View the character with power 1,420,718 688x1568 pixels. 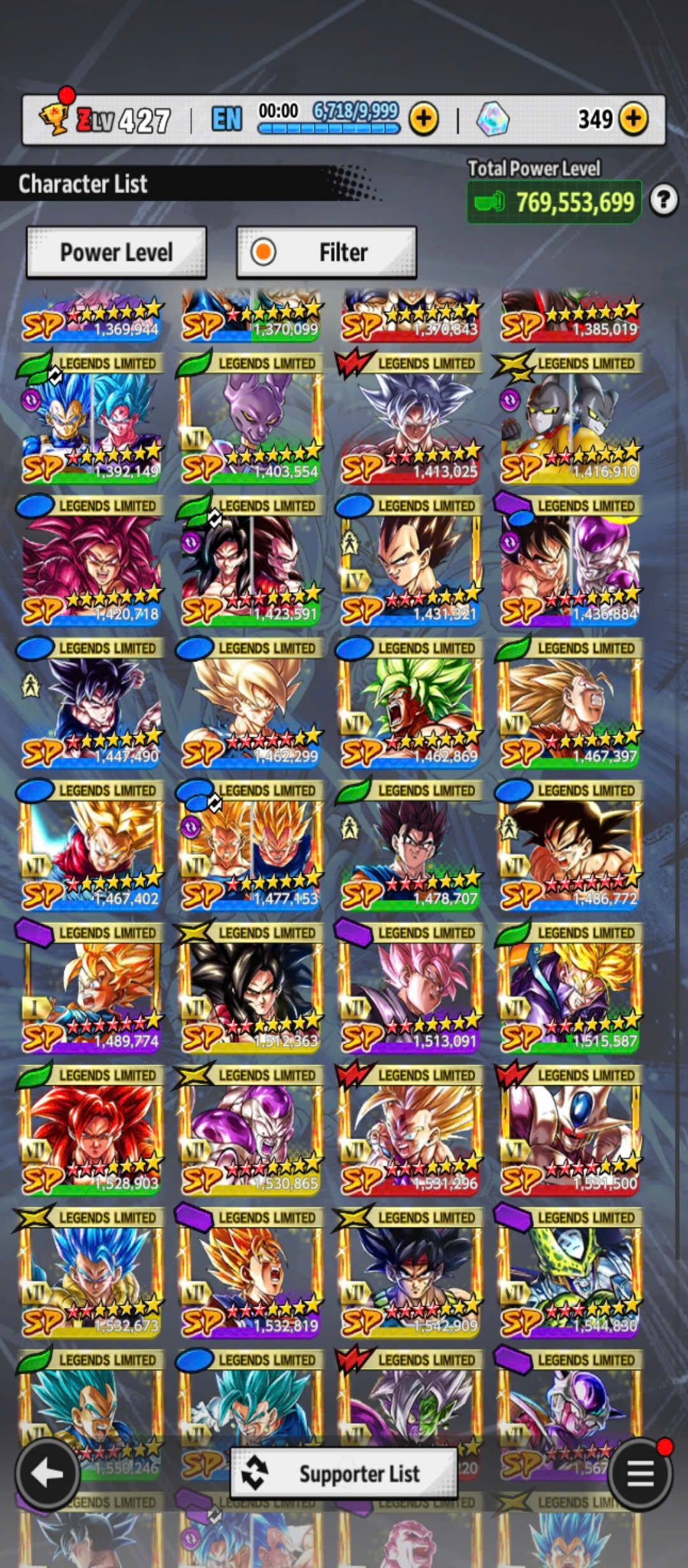click(x=92, y=563)
